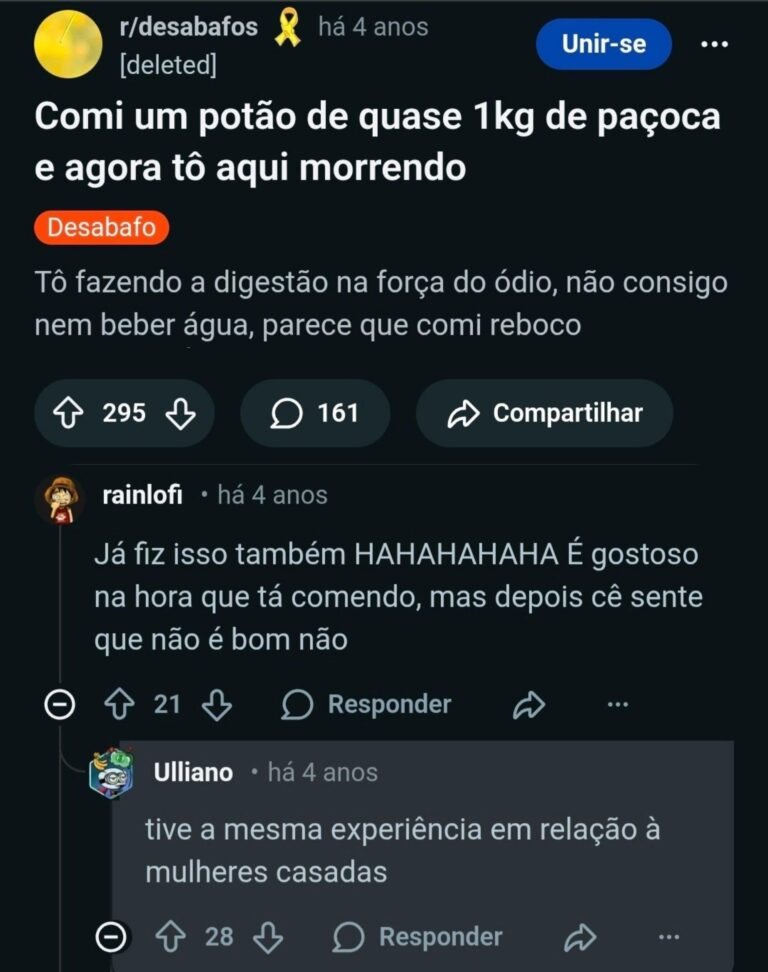The height and width of the screenshot is (972, 768).
Task: Tap the Desabafo flair chip
Action: 102,228
